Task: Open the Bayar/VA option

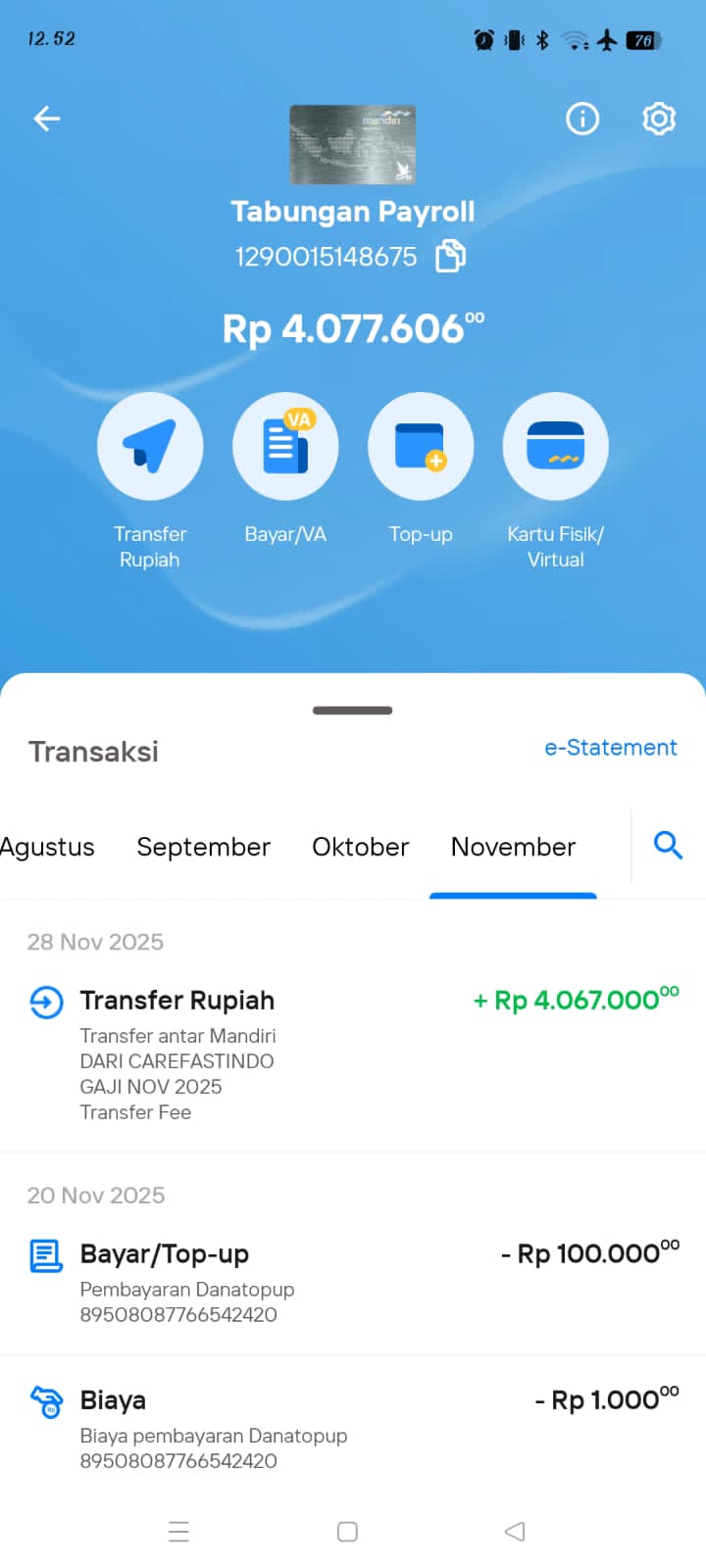Action: click(x=285, y=447)
